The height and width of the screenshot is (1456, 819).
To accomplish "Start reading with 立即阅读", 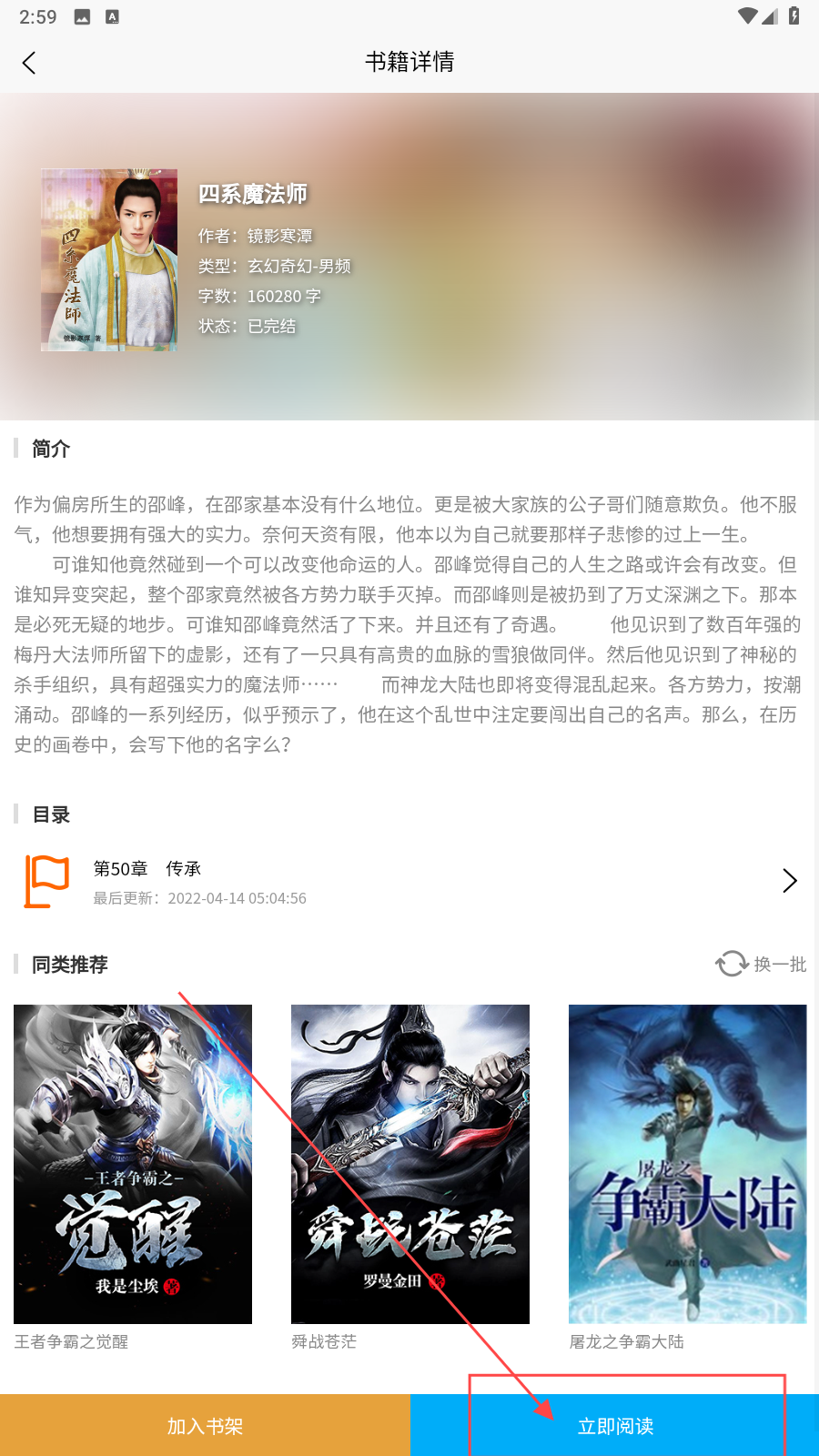I will coord(615,1426).
